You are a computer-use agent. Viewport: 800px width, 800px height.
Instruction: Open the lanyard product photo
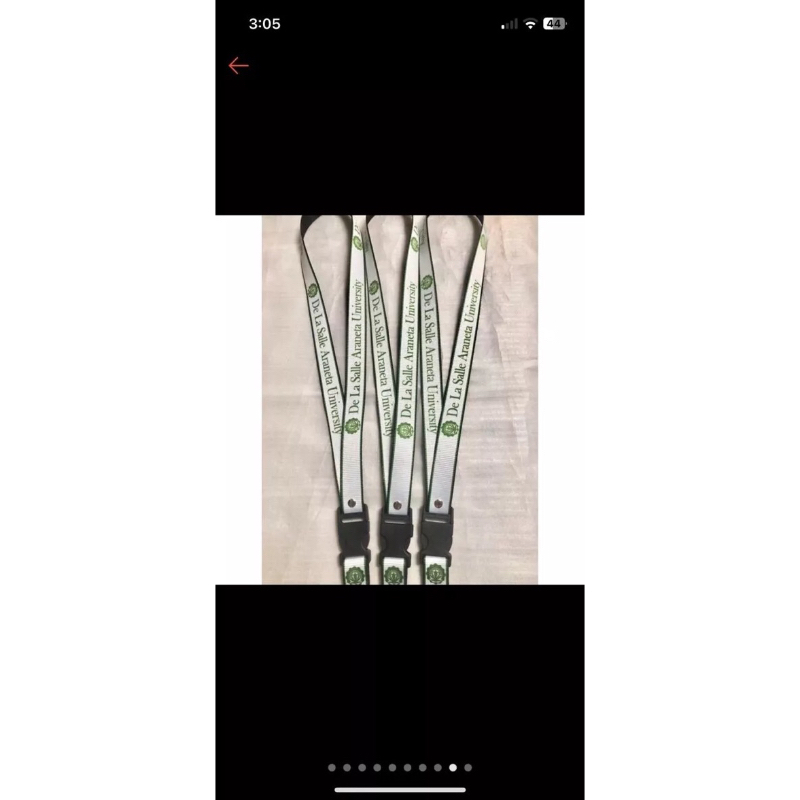[x=399, y=399]
